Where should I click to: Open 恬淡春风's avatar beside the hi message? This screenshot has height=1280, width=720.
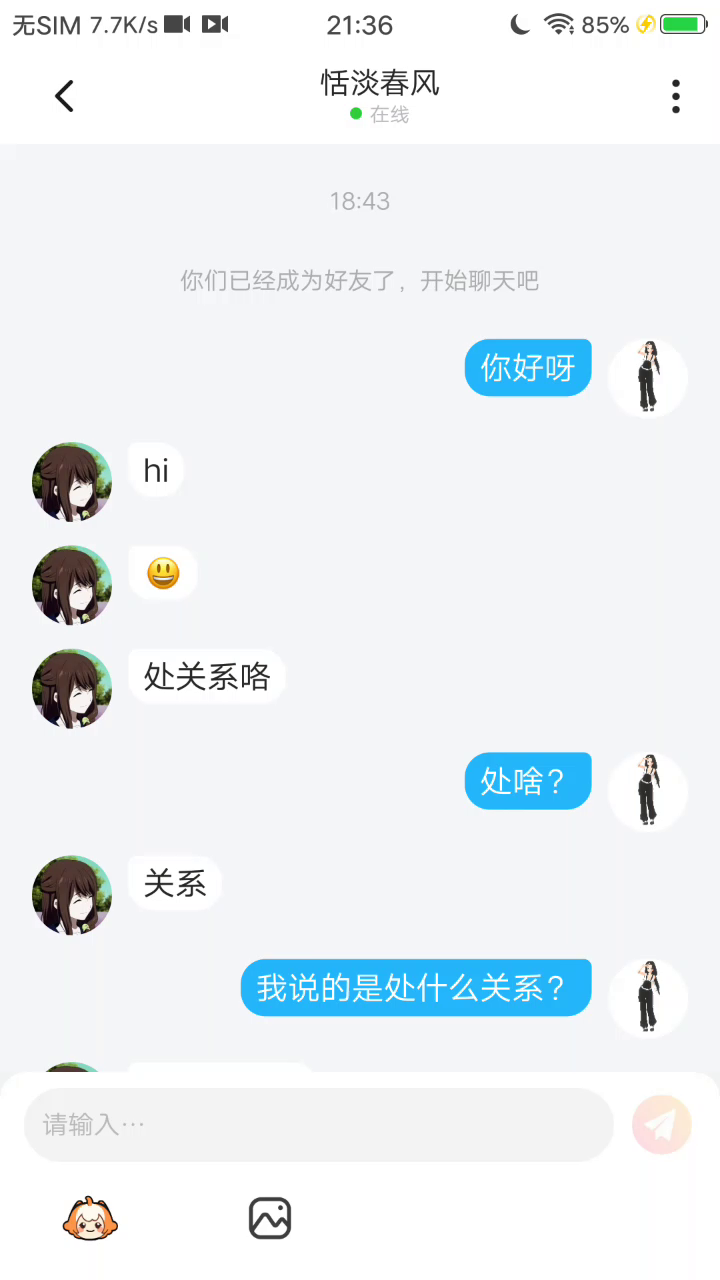point(72,482)
